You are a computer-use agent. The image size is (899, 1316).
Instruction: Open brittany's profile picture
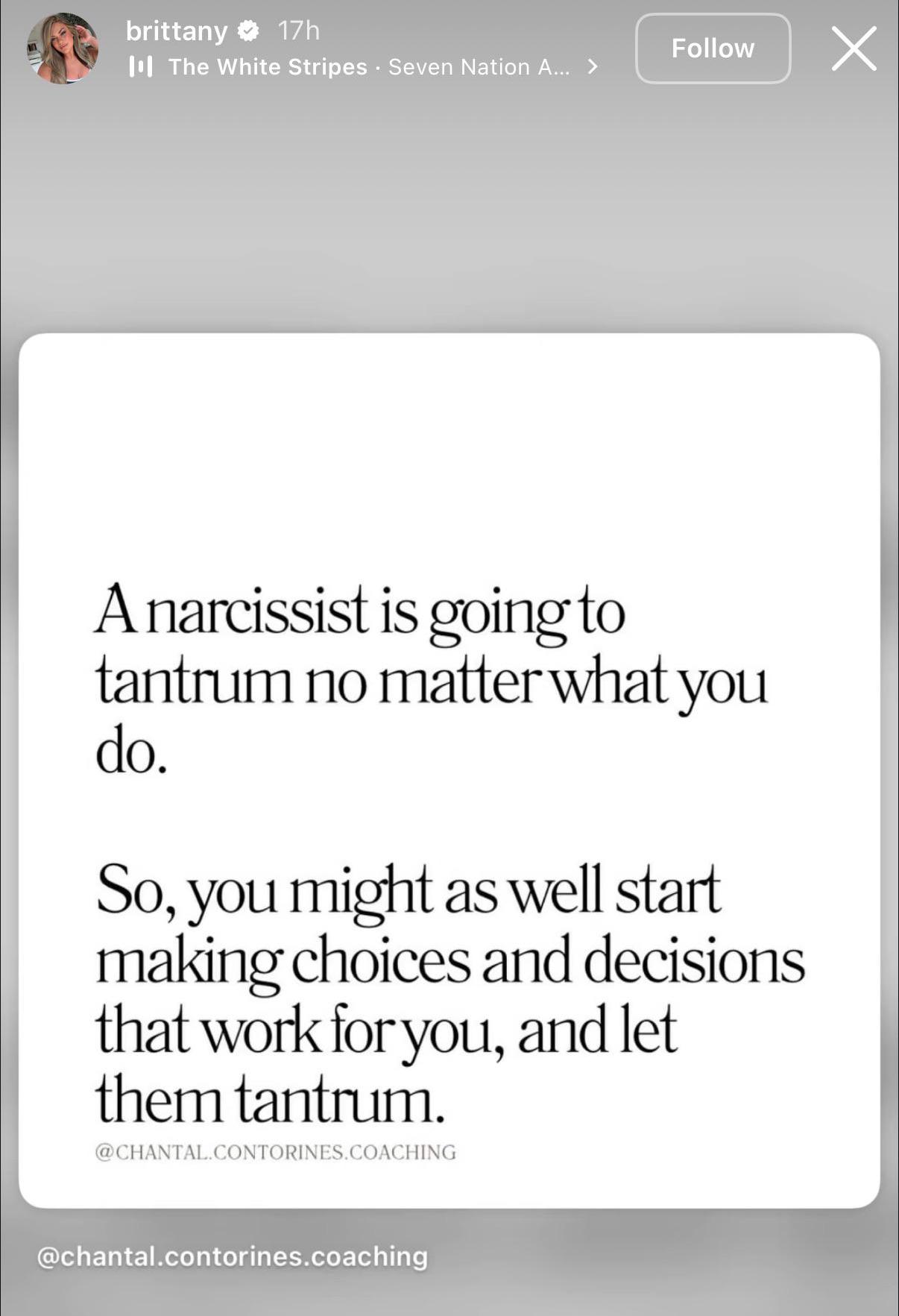click(x=63, y=48)
